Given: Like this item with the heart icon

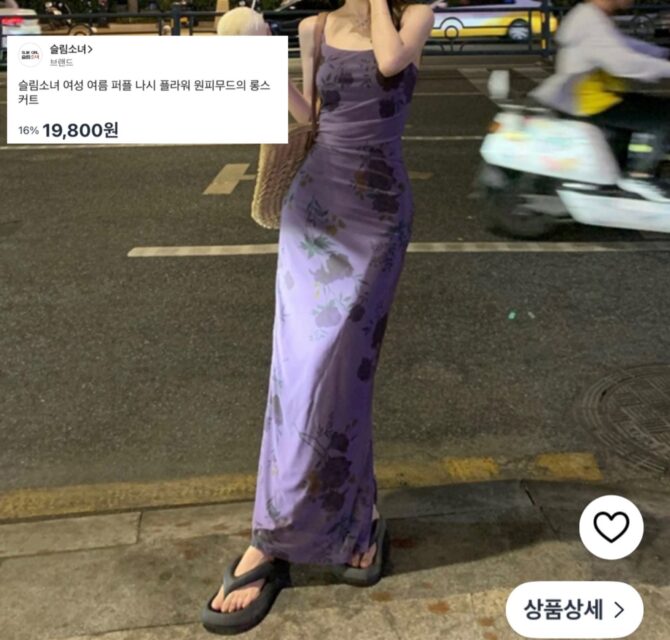Looking at the screenshot, I should (x=611, y=527).
